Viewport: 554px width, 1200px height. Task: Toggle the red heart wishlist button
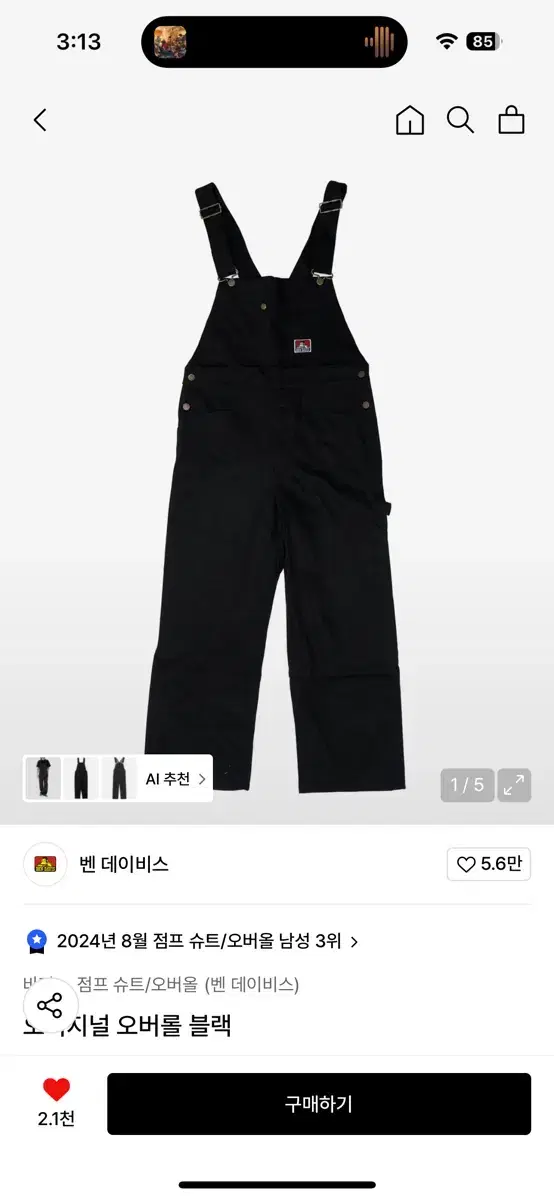(x=56, y=1091)
